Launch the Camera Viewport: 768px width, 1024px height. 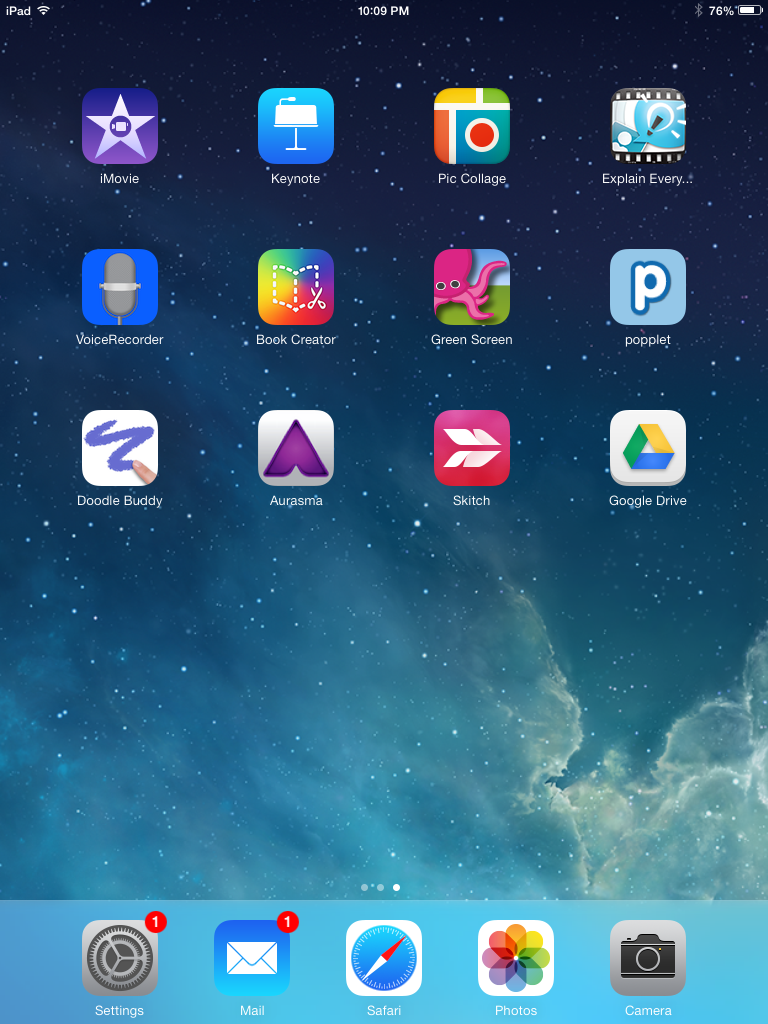[648, 958]
